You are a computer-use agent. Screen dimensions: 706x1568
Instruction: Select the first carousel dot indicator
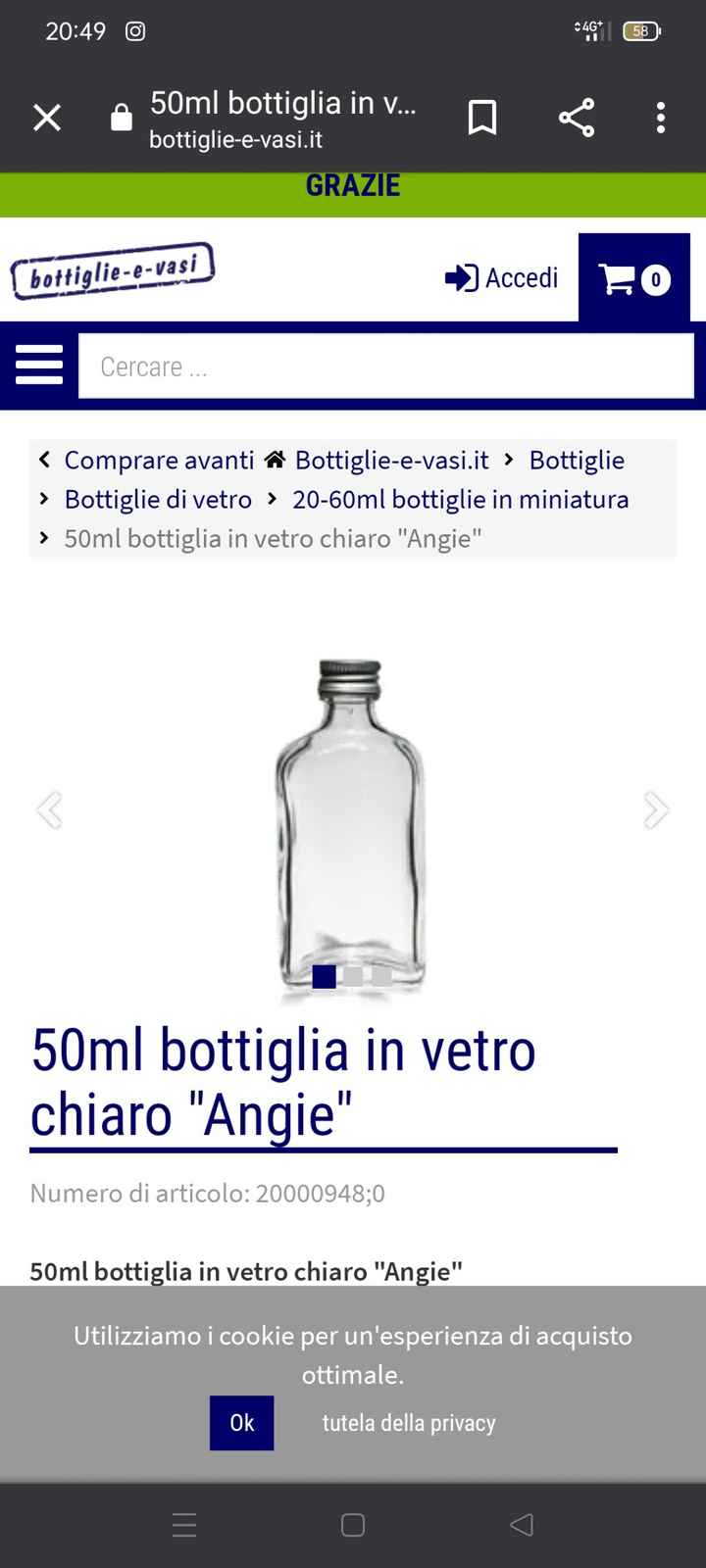323,976
